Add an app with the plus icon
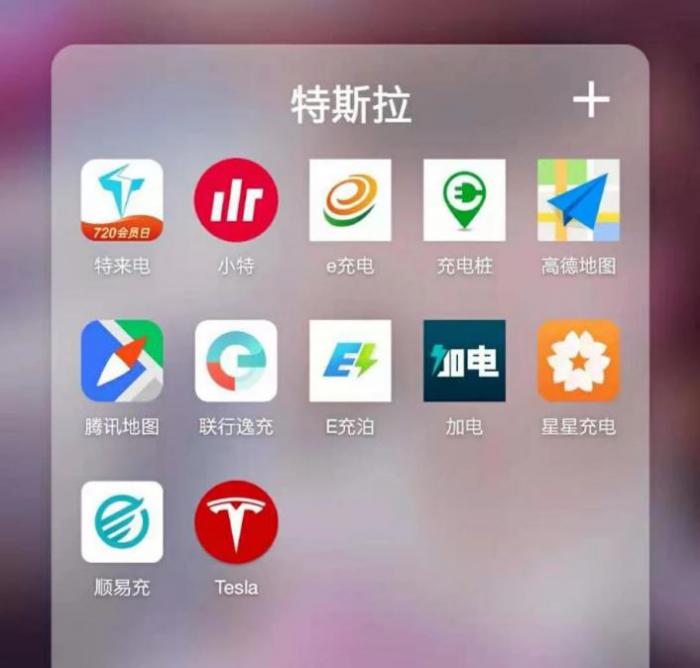This screenshot has height=668, width=700. click(590, 99)
